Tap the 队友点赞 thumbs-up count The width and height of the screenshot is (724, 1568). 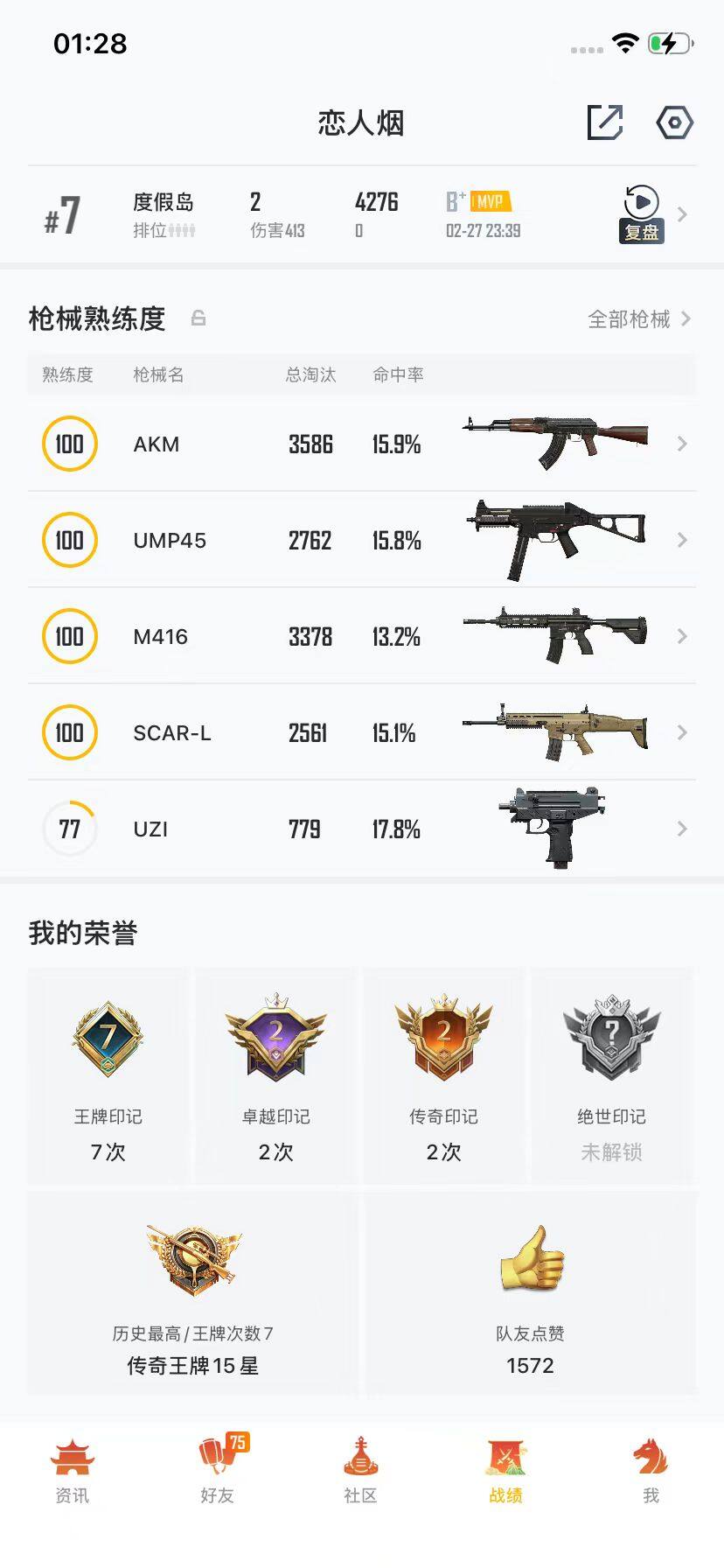(x=529, y=1261)
